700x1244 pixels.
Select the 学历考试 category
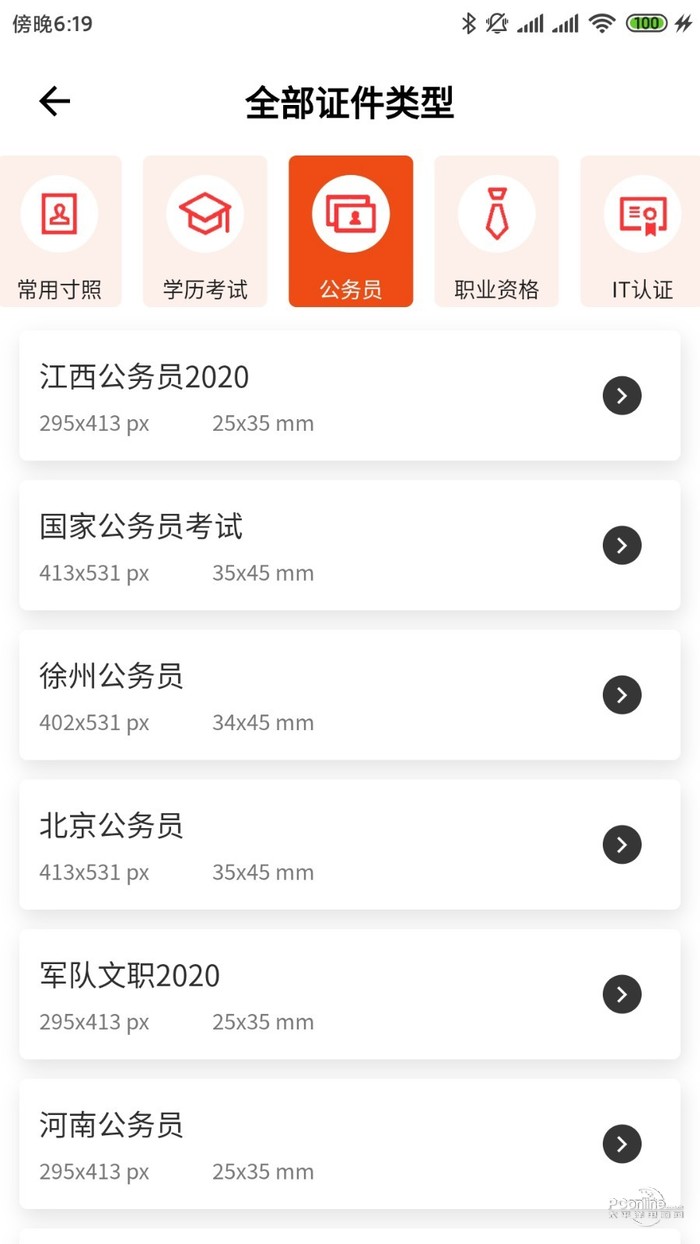click(205, 231)
